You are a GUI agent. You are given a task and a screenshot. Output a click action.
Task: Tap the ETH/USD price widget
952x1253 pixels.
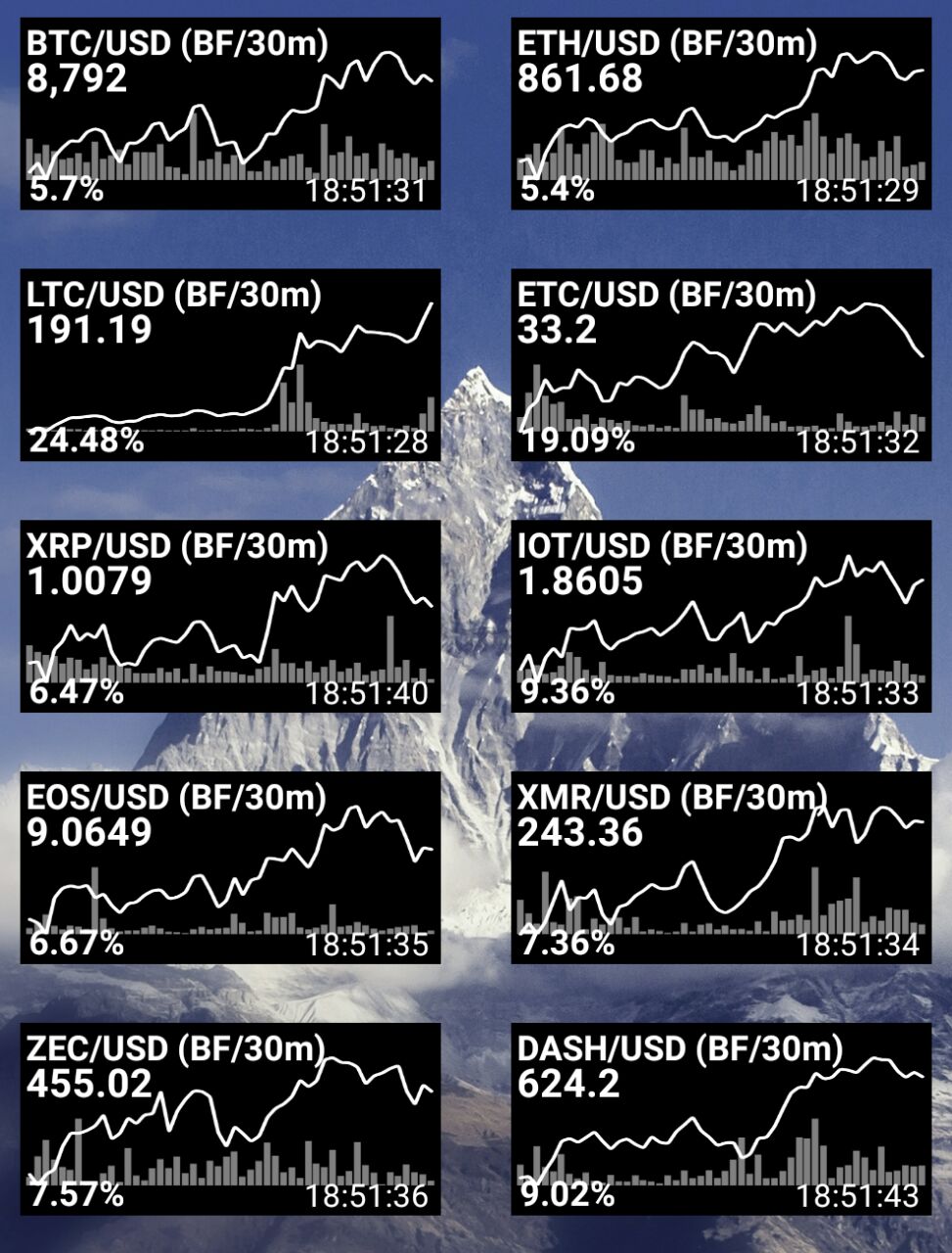(720, 114)
